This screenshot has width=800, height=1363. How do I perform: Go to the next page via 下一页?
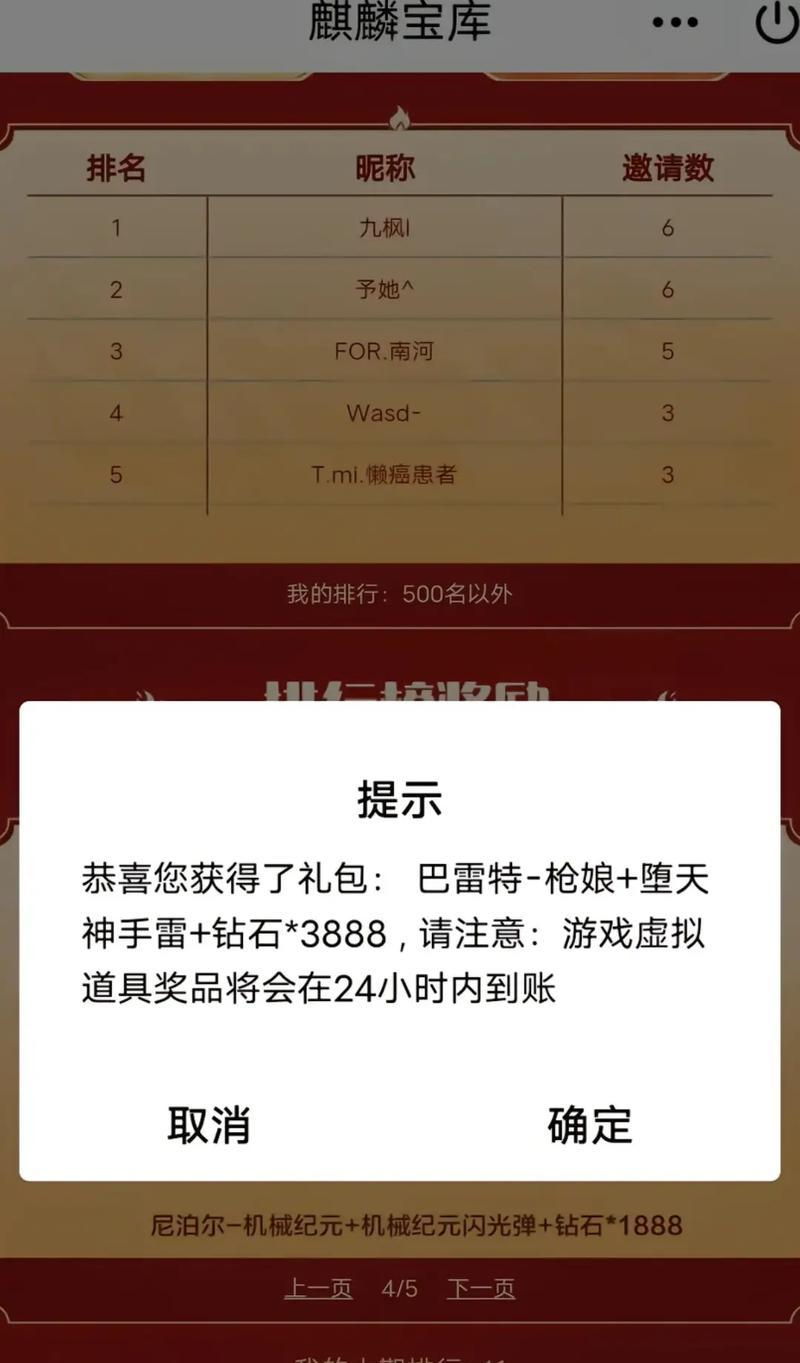click(480, 1289)
